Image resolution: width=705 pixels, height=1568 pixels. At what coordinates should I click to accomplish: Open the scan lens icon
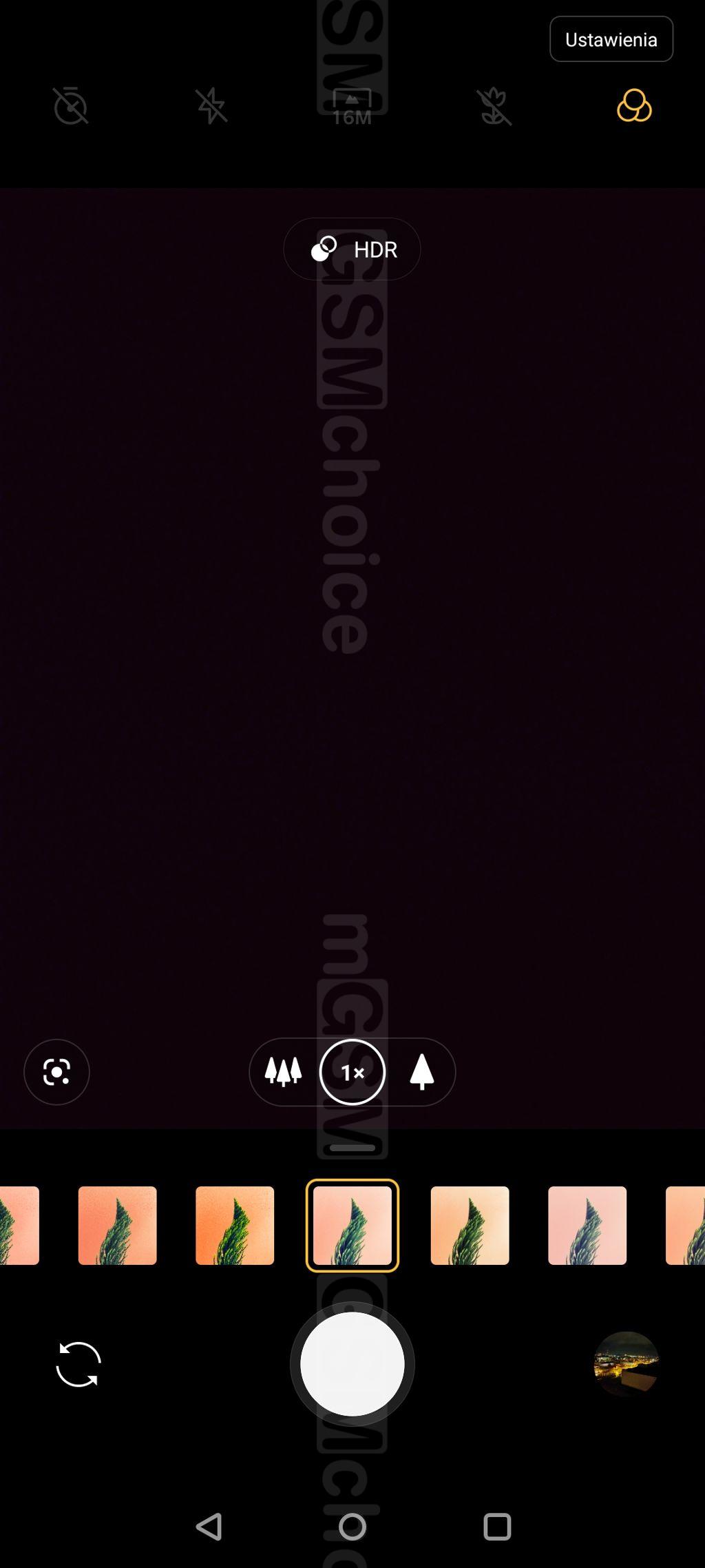coord(56,1072)
